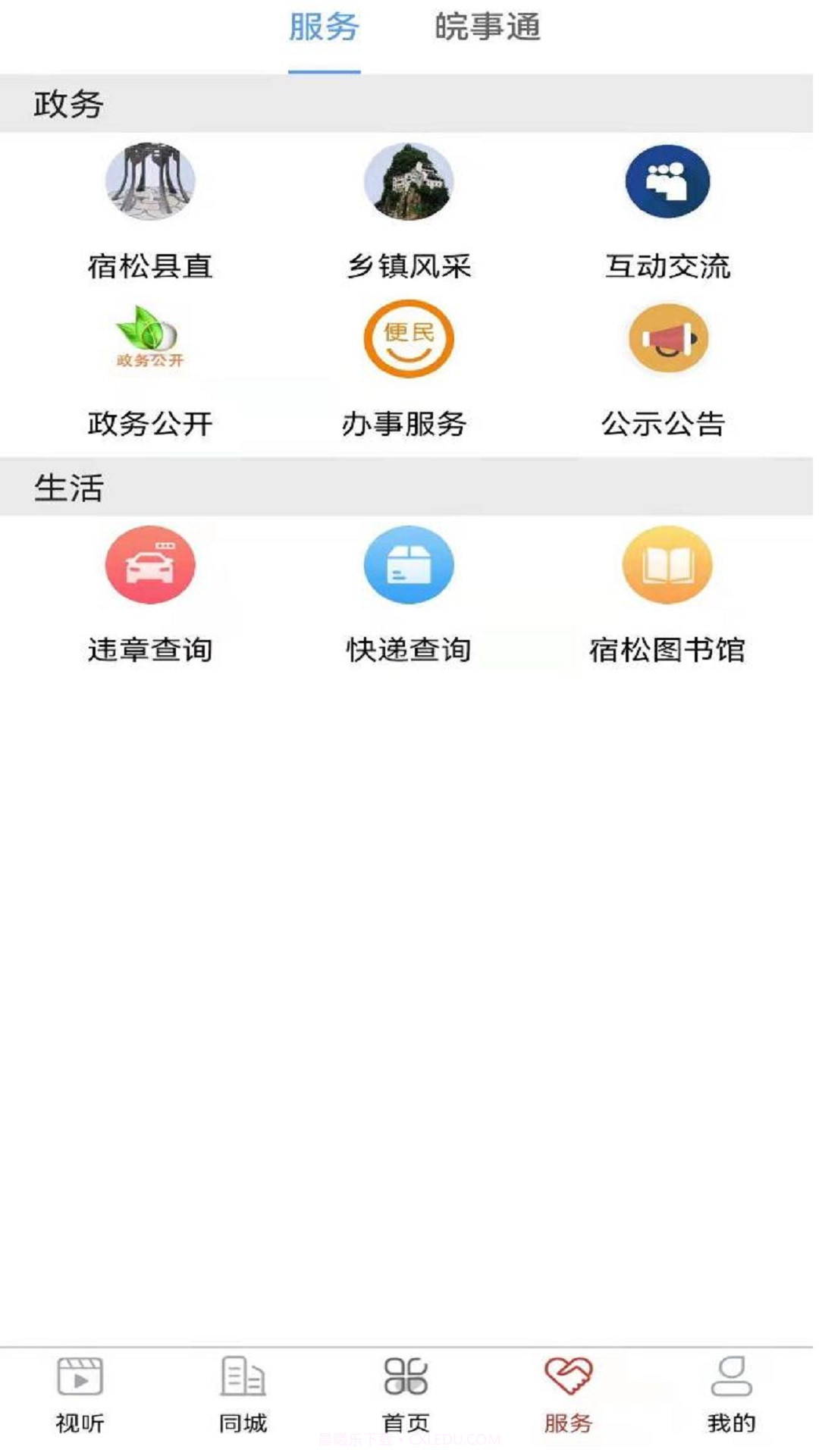Open the 宿松县直 government service icon
This screenshot has height=1456, width=819.
pyautogui.click(x=149, y=182)
